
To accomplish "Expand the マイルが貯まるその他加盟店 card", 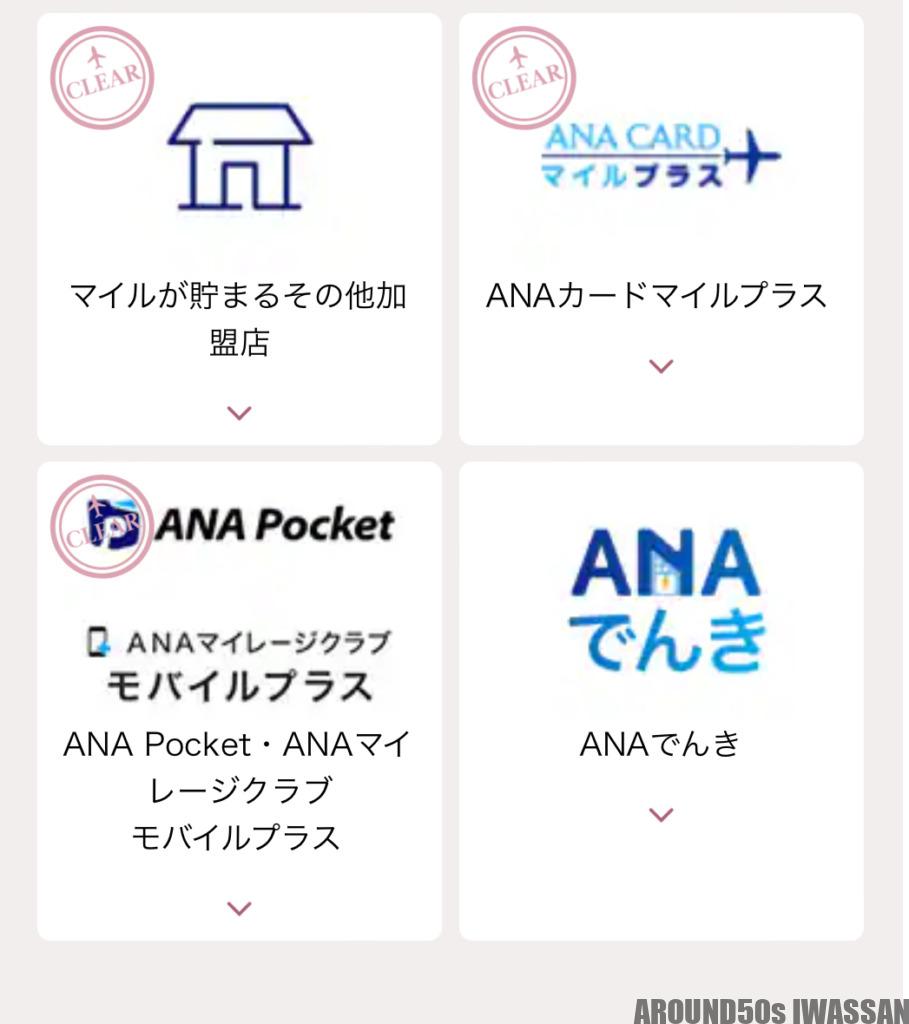I will click(239, 412).
